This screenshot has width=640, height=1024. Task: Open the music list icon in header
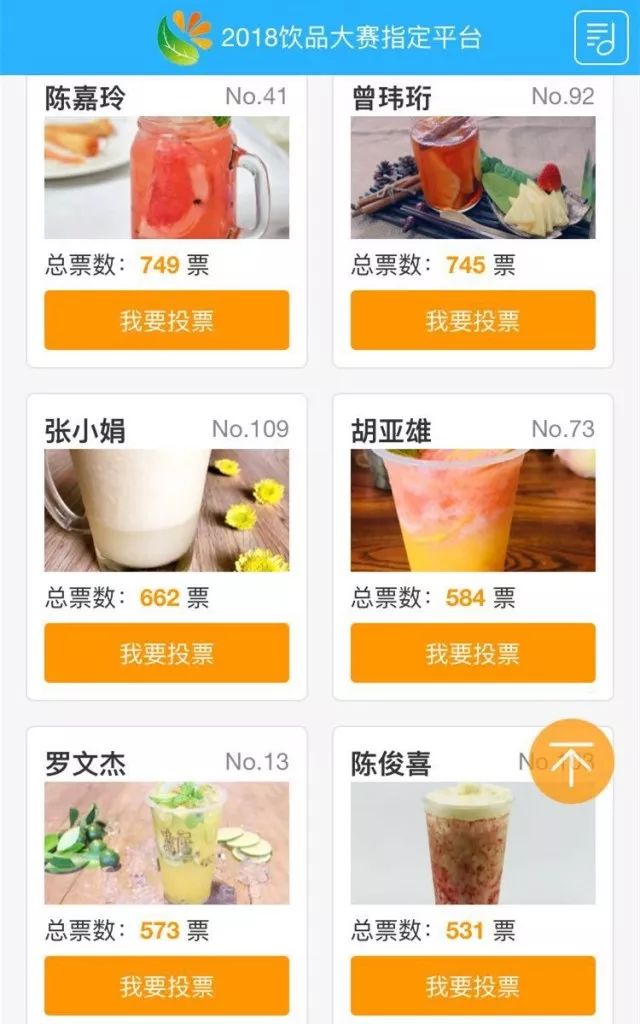click(x=601, y=38)
